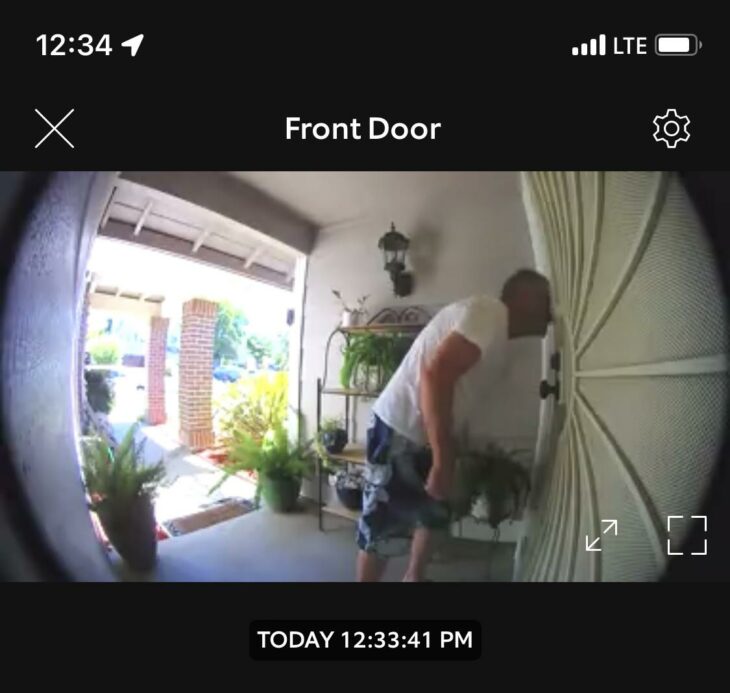730x693 pixels.
Task: Close the Front Door camera view
Action: pyautogui.click(x=55, y=129)
